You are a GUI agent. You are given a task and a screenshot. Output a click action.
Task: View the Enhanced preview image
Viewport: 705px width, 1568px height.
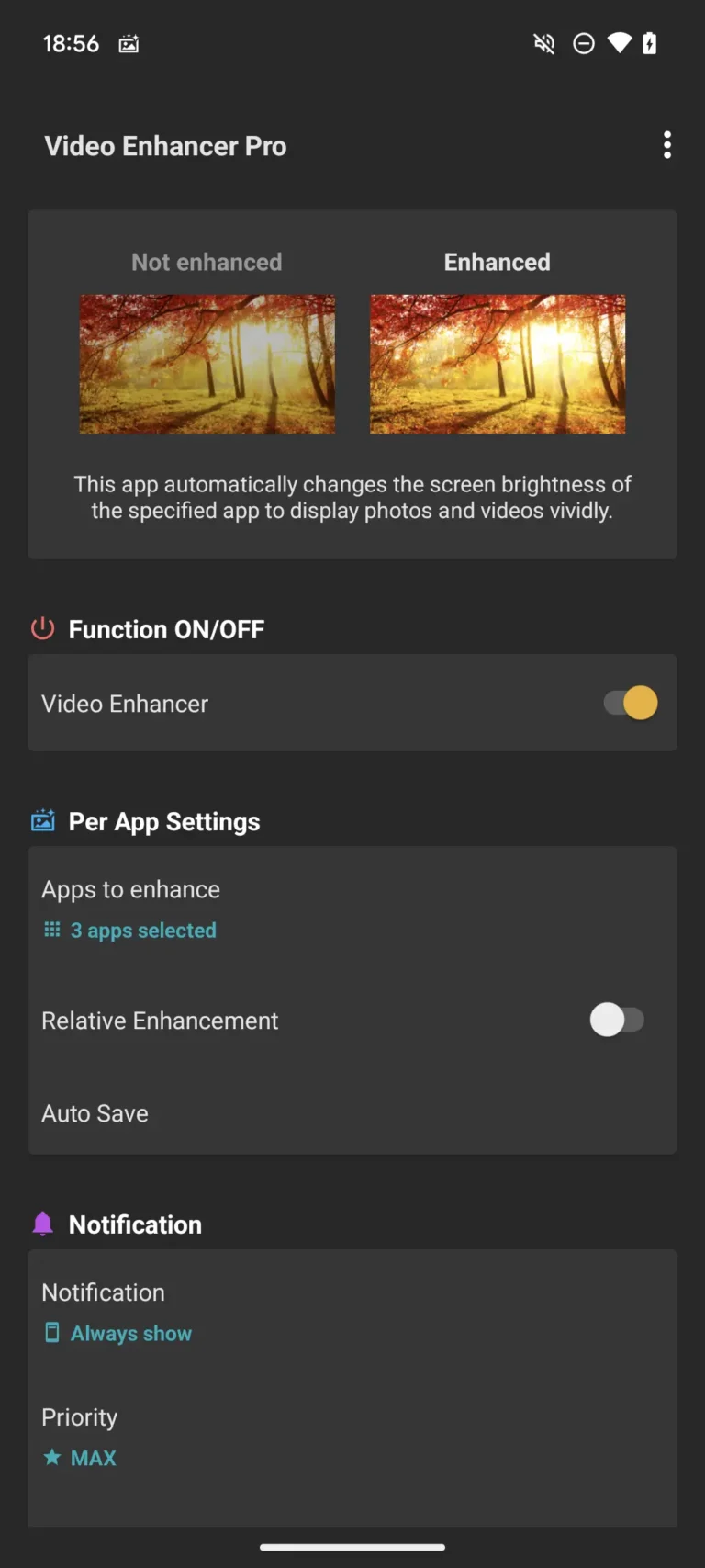[497, 364]
